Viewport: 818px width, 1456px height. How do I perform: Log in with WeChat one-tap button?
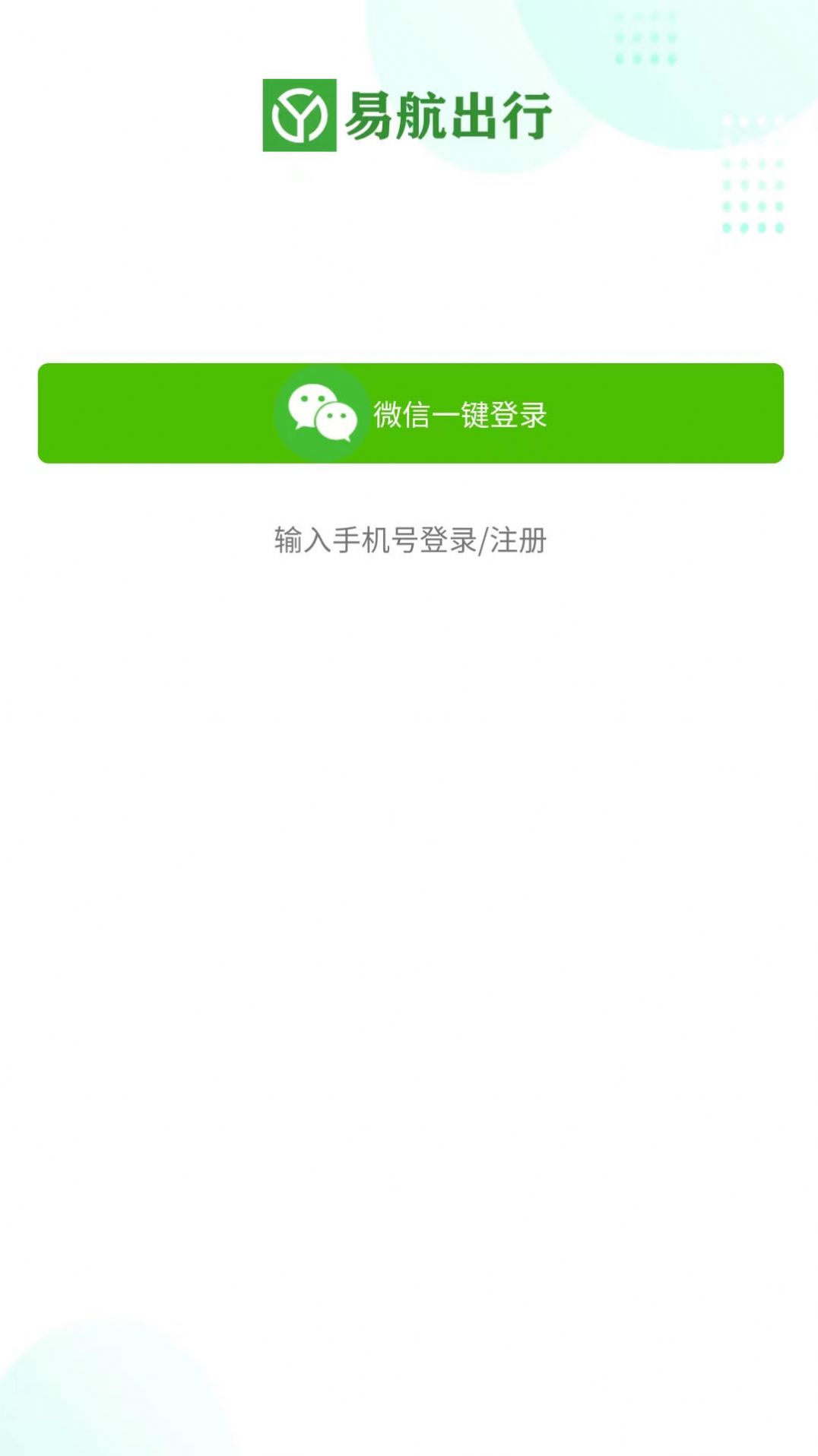(x=411, y=413)
